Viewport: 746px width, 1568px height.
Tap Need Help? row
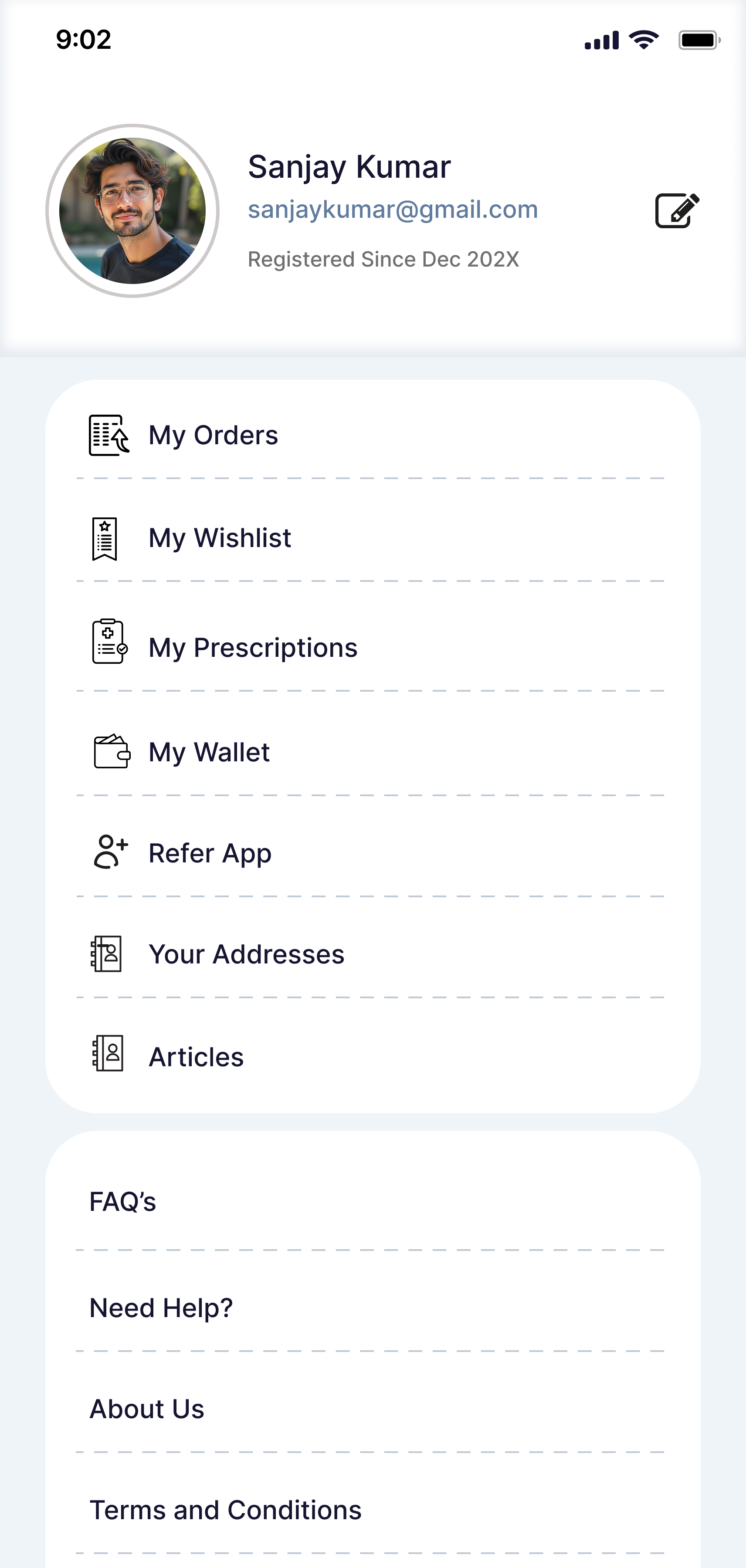pos(161,1308)
